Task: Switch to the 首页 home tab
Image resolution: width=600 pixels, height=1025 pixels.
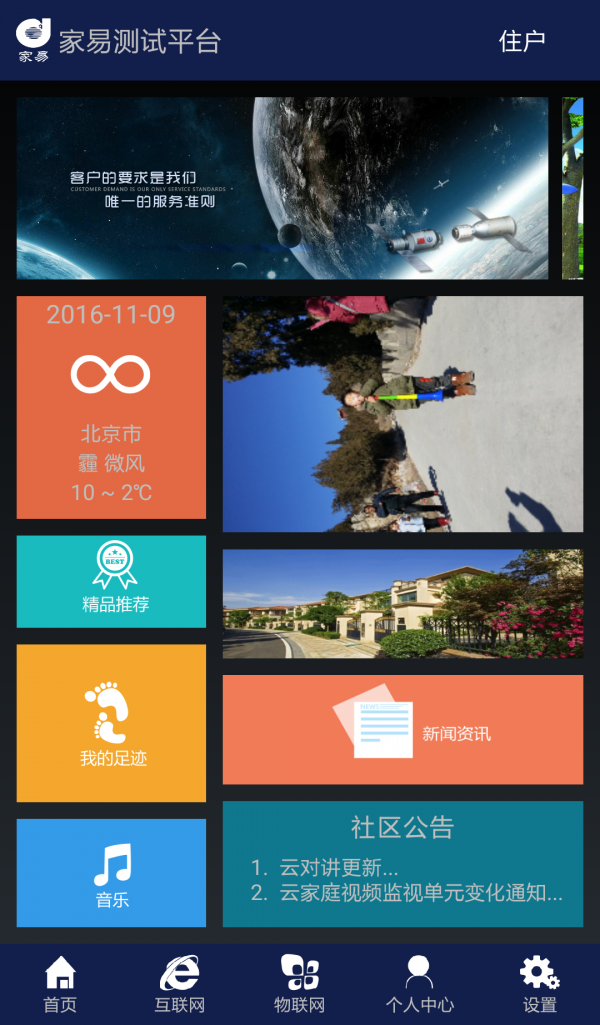Action: (x=60, y=985)
